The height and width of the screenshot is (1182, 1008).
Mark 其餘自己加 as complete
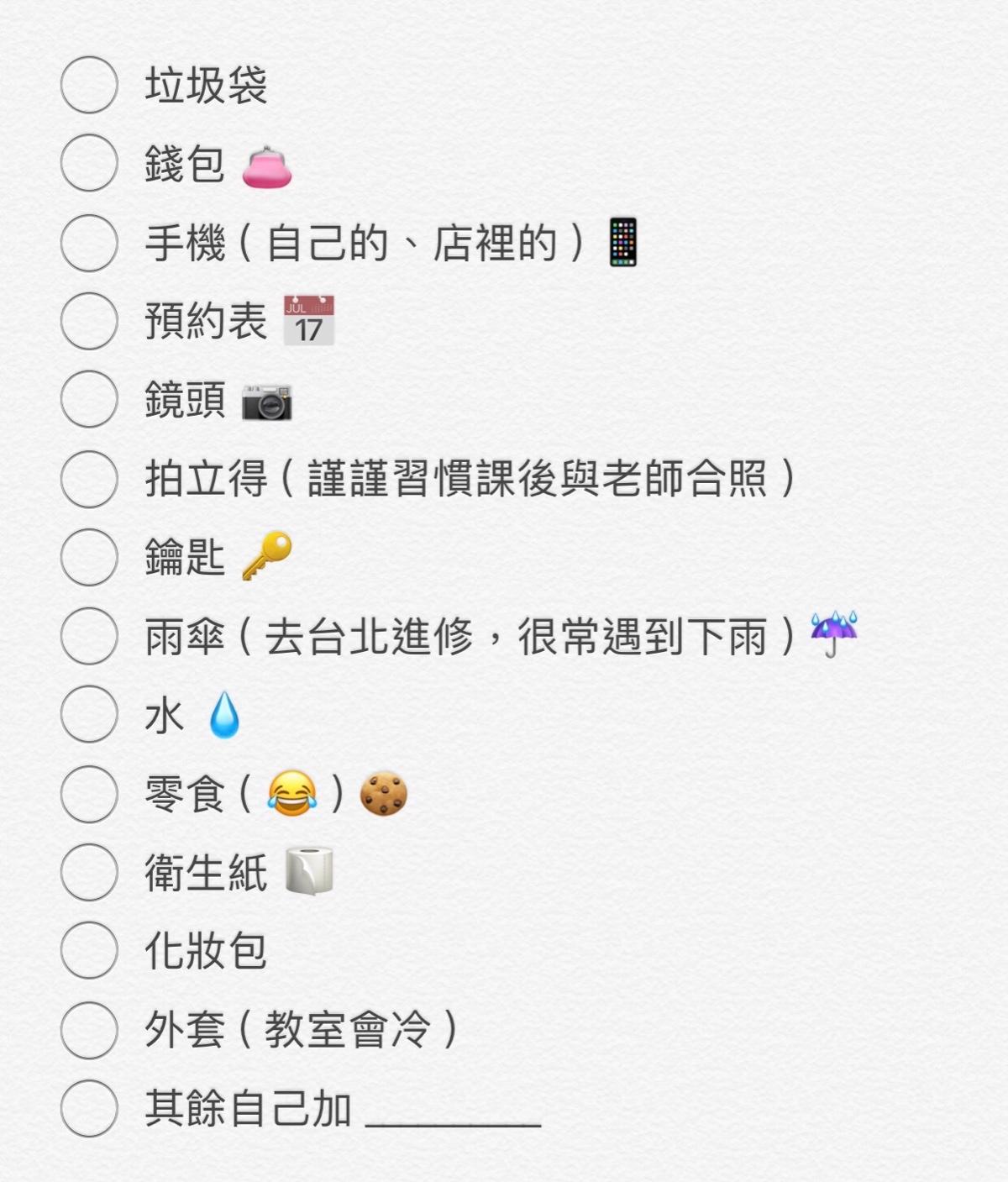point(89,1109)
